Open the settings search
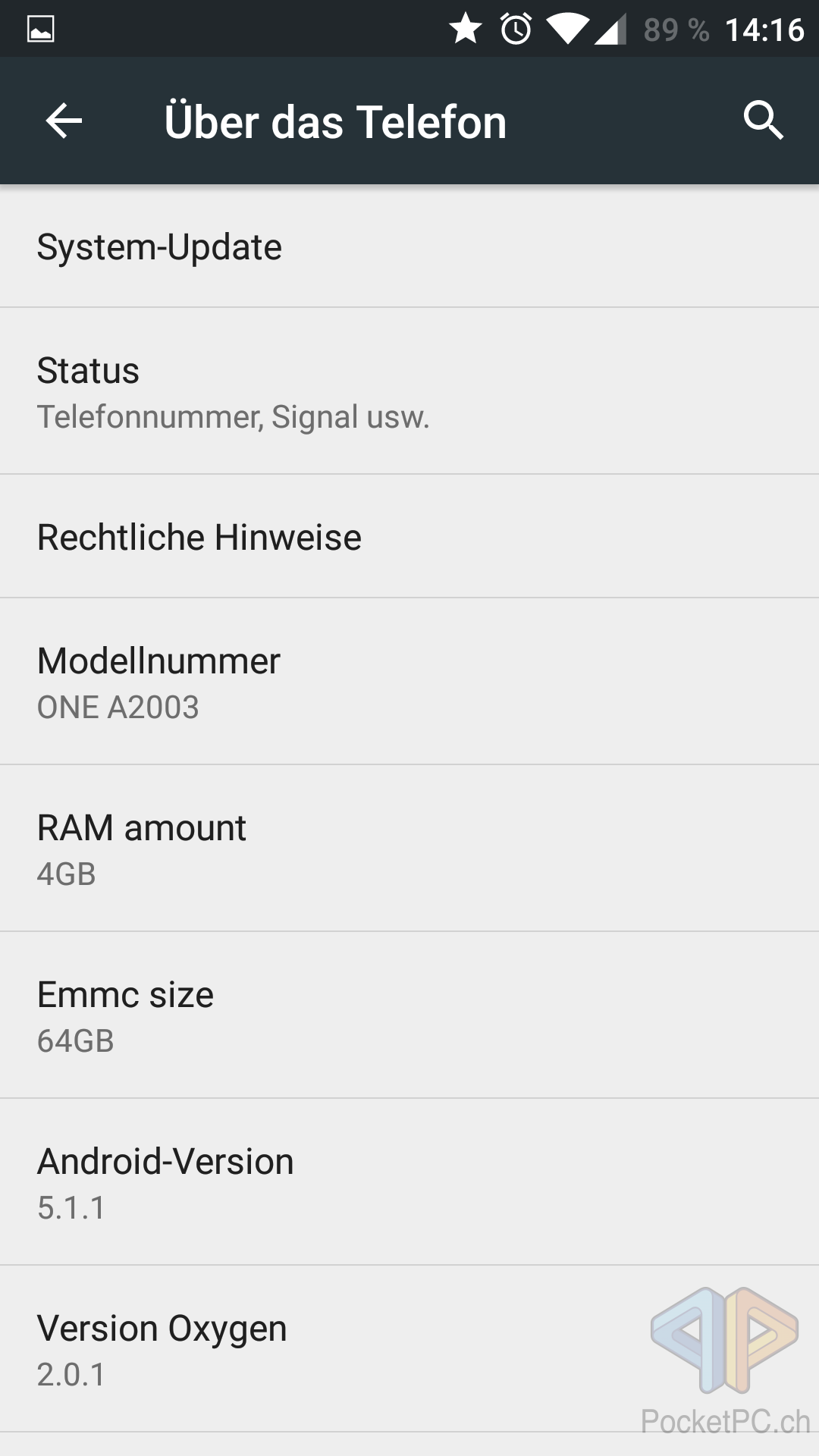The height and width of the screenshot is (1456, 819). (x=763, y=121)
